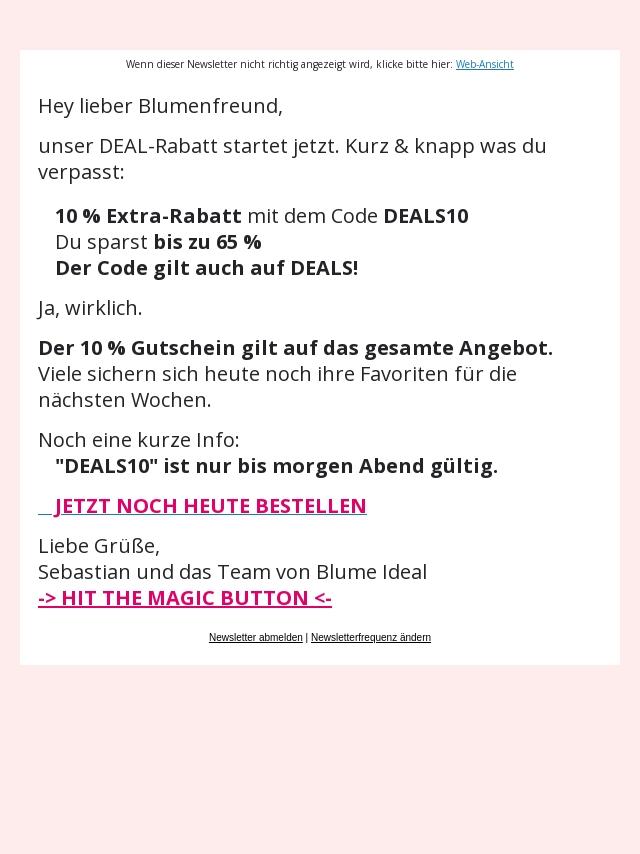640x854 pixels.
Task: Open the Newsletterfrequenz ändern link
Action: (x=370, y=637)
